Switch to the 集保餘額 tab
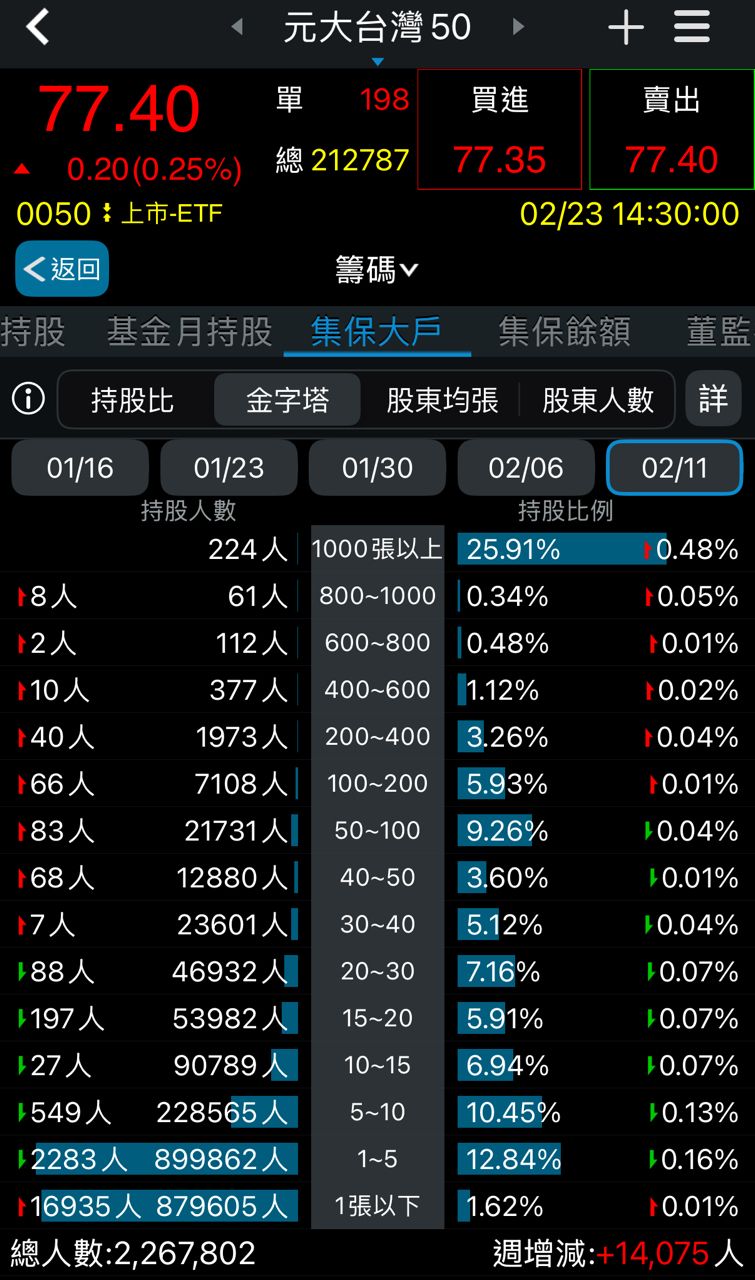This screenshot has height=1280, width=755. pos(564,332)
